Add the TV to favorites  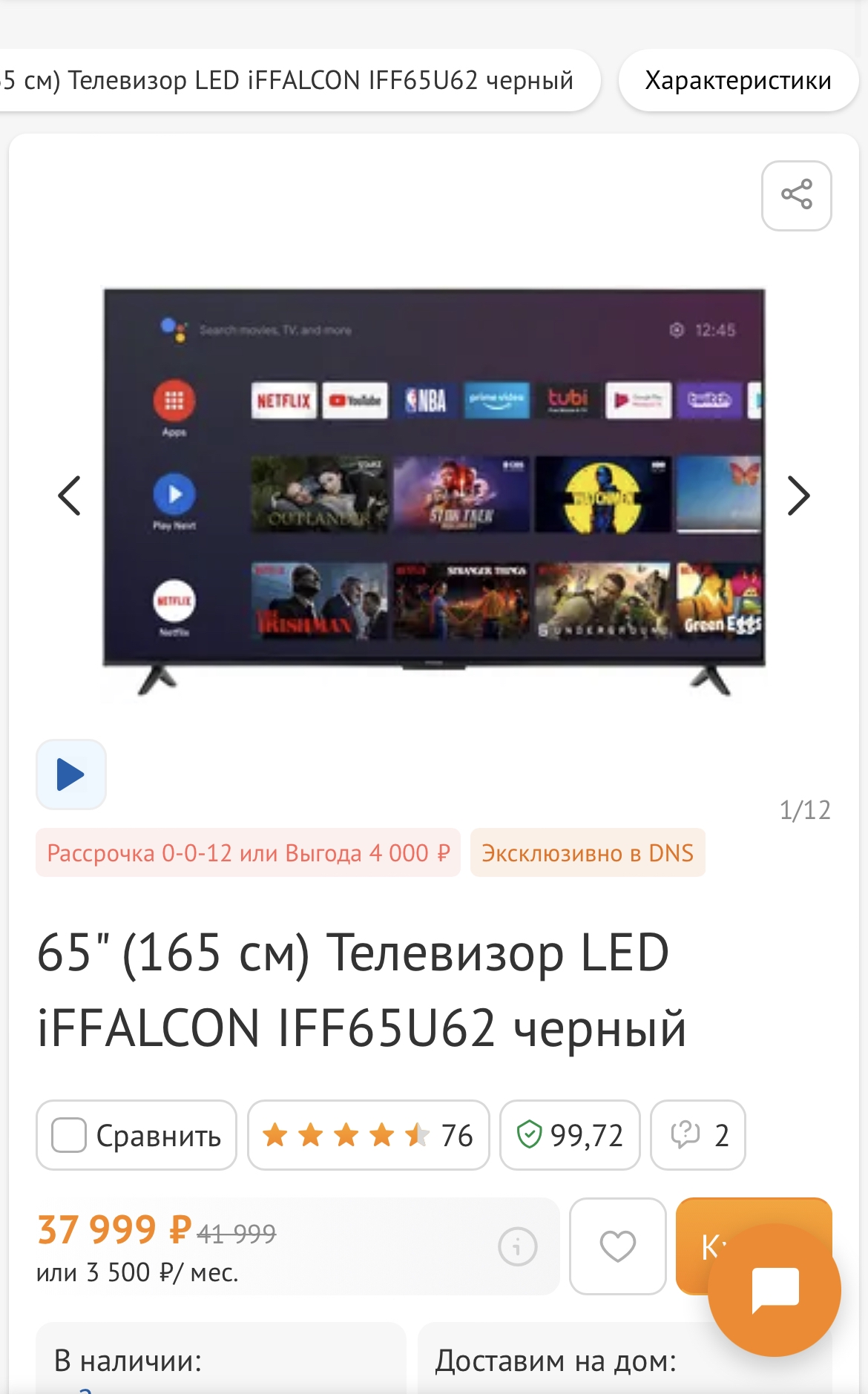pos(618,1246)
